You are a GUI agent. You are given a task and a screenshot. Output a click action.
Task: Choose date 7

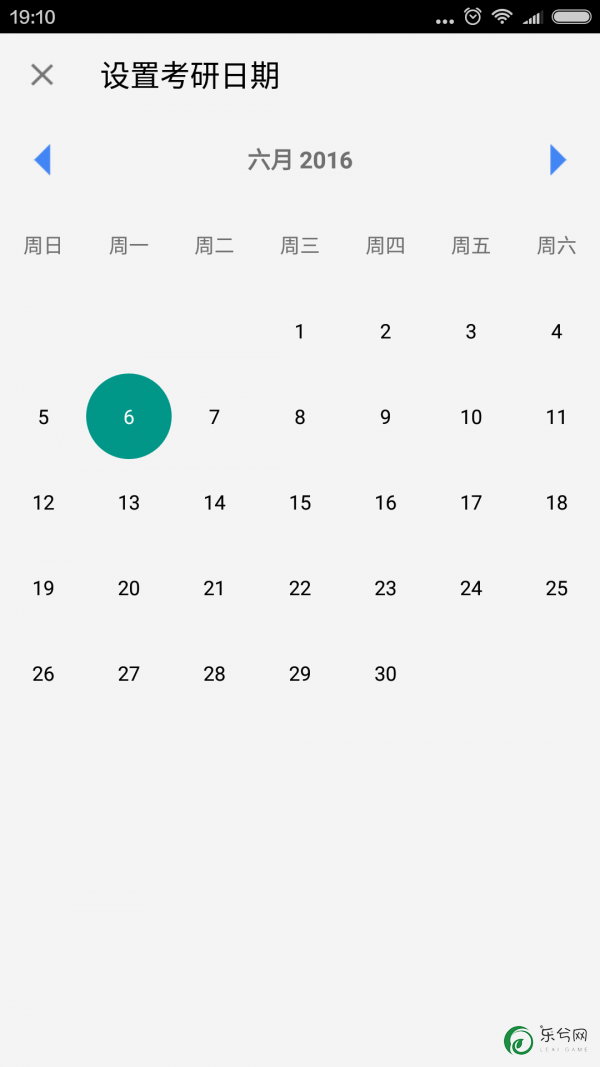(214, 417)
